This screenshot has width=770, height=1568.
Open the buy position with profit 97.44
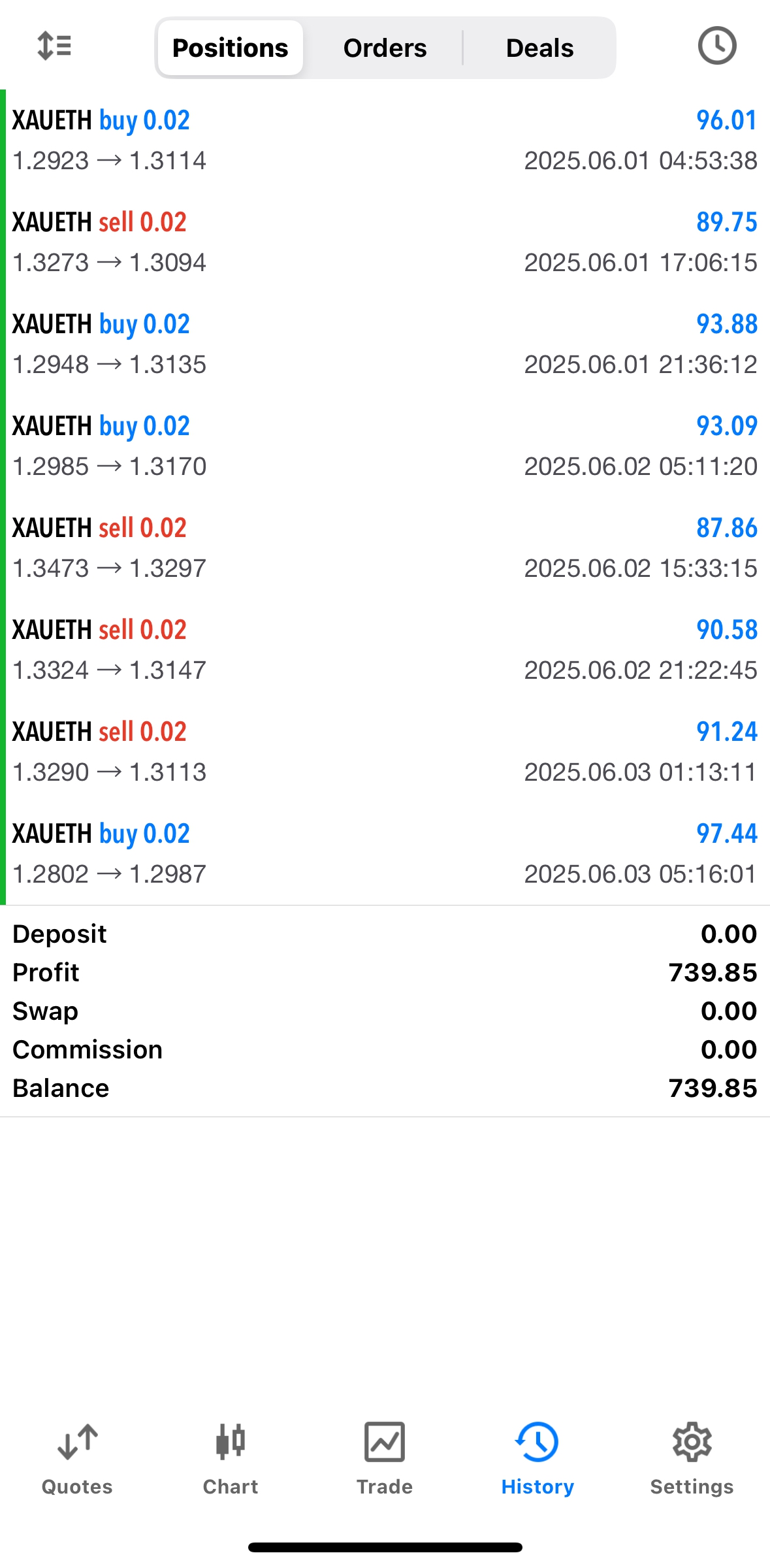click(x=385, y=853)
